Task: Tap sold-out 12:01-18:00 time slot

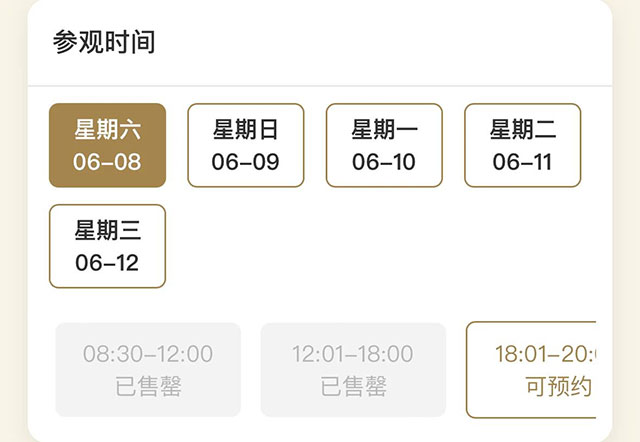Action: pos(352,369)
